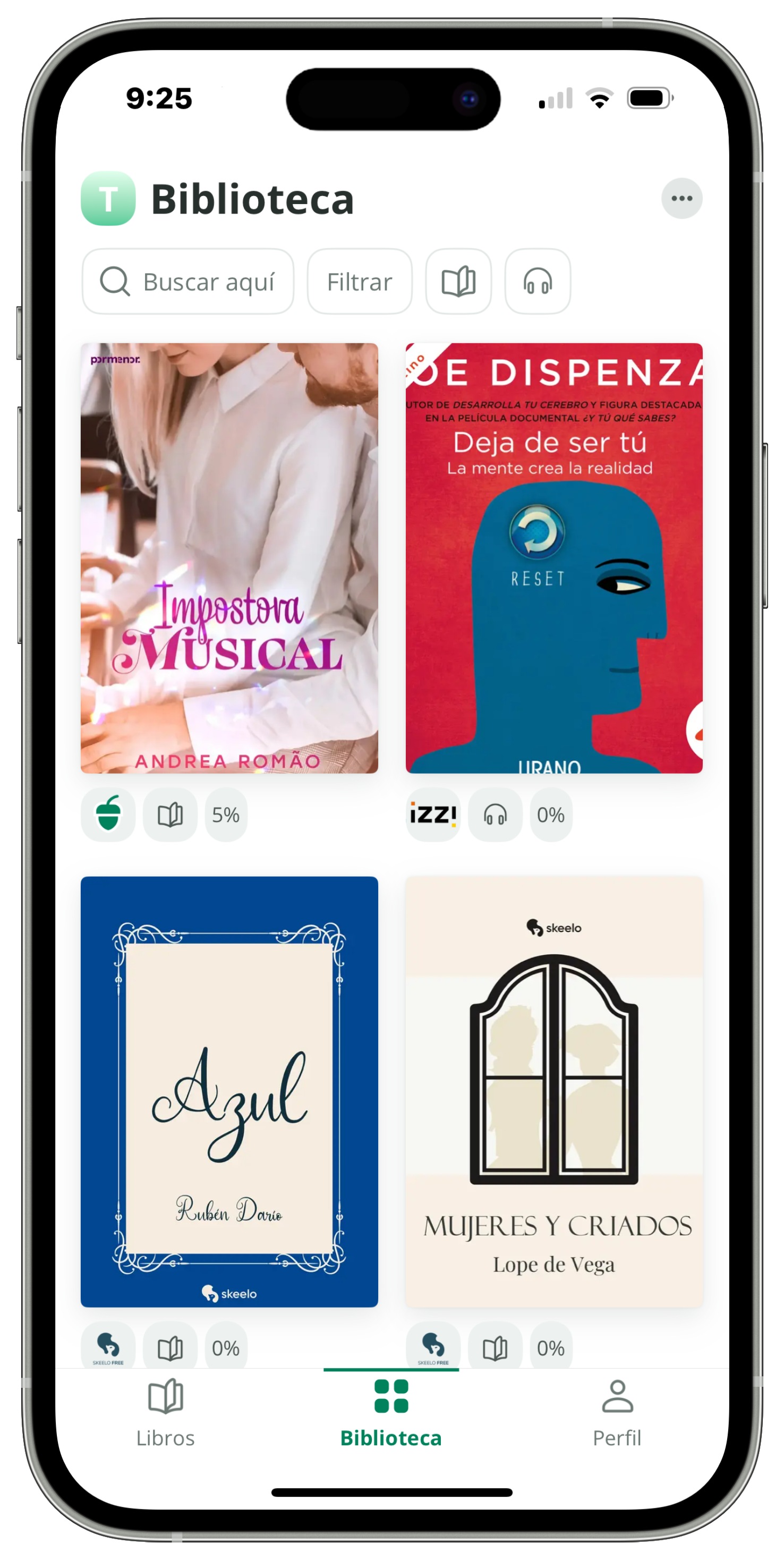Open the Filtrar options
This screenshot has height=1560, width=784.
tap(359, 282)
